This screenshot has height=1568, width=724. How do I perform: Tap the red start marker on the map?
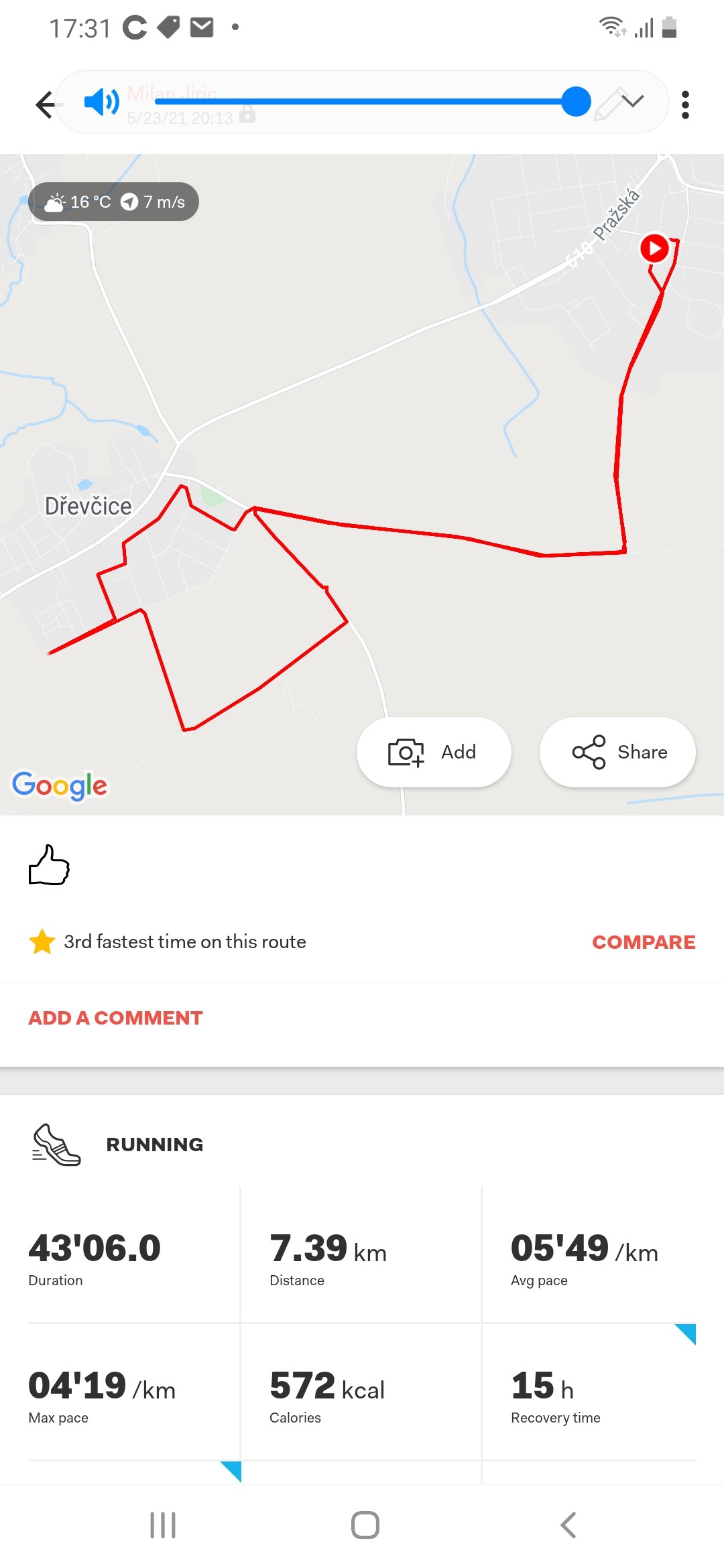(x=654, y=249)
